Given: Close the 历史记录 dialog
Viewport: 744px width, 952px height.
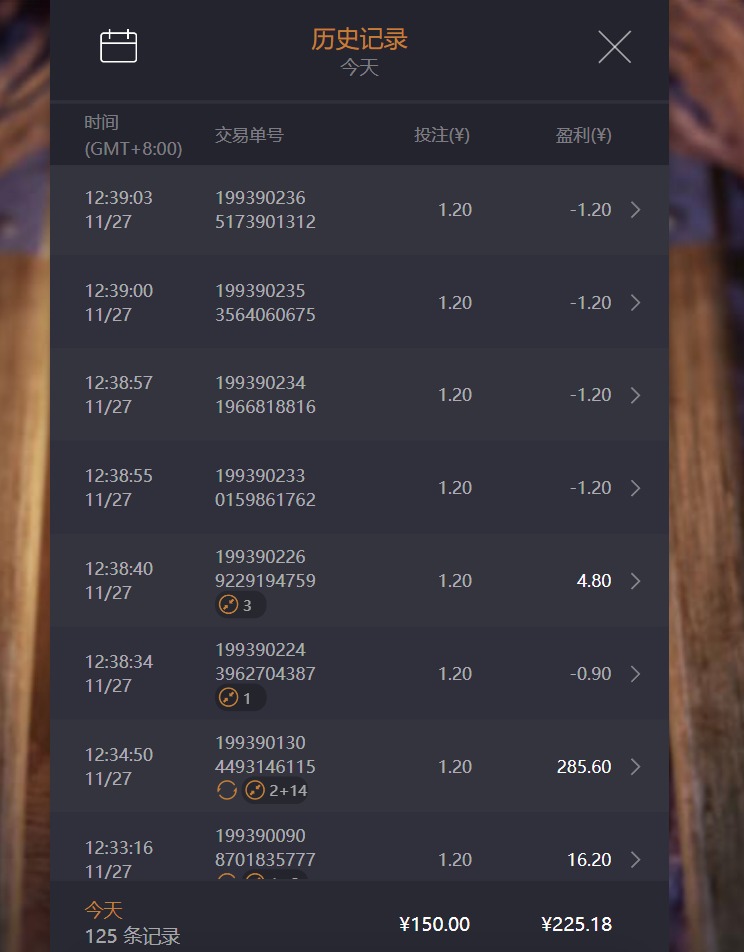Looking at the screenshot, I should coord(614,46).
